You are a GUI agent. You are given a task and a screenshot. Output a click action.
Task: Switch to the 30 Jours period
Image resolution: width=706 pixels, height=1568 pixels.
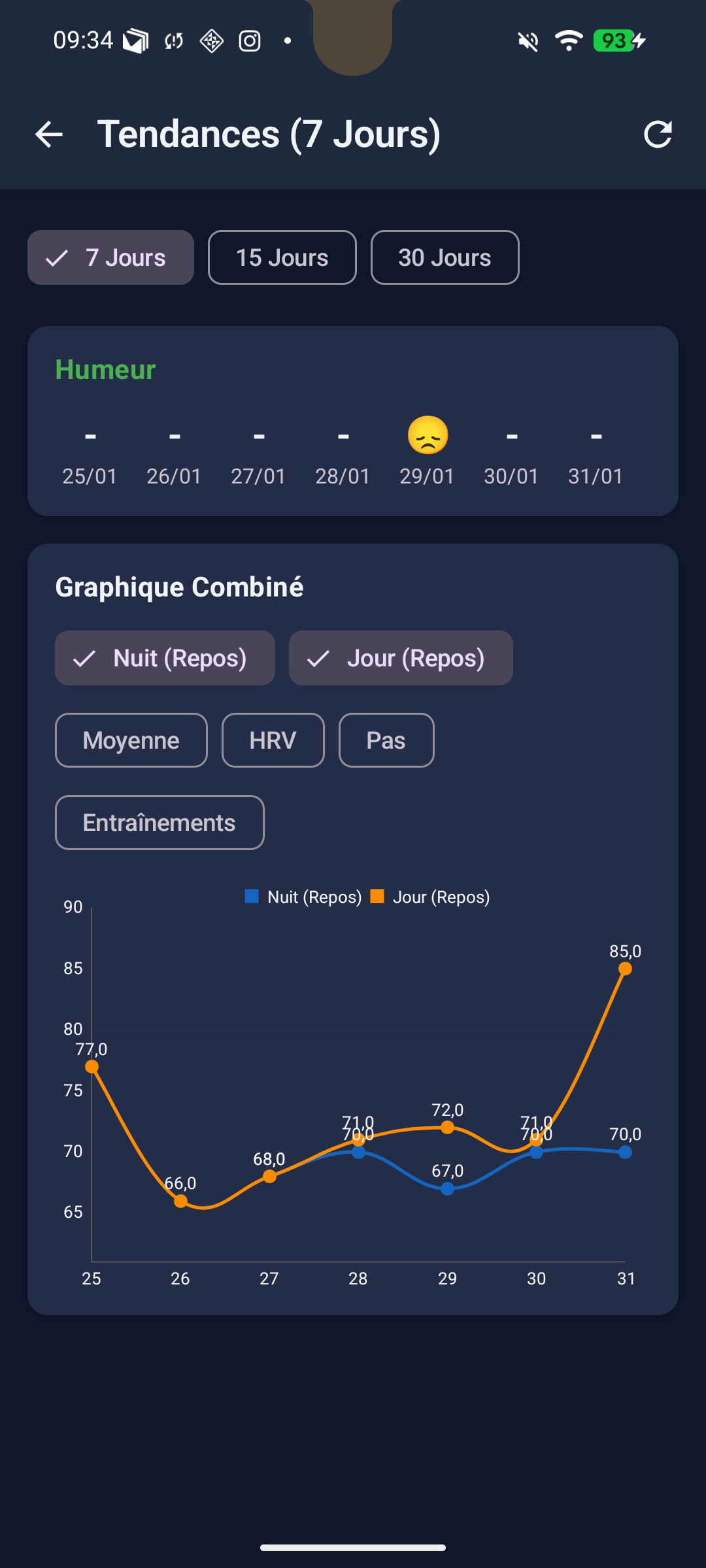445,257
